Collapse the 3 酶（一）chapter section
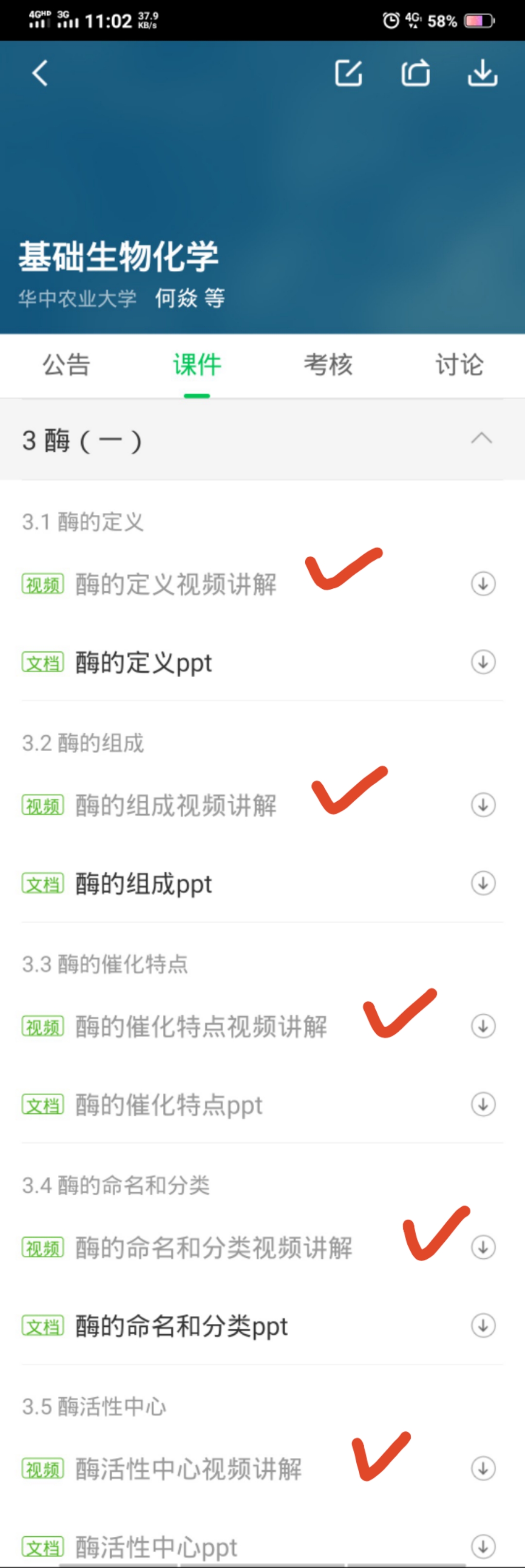 pyautogui.click(x=481, y=440)
